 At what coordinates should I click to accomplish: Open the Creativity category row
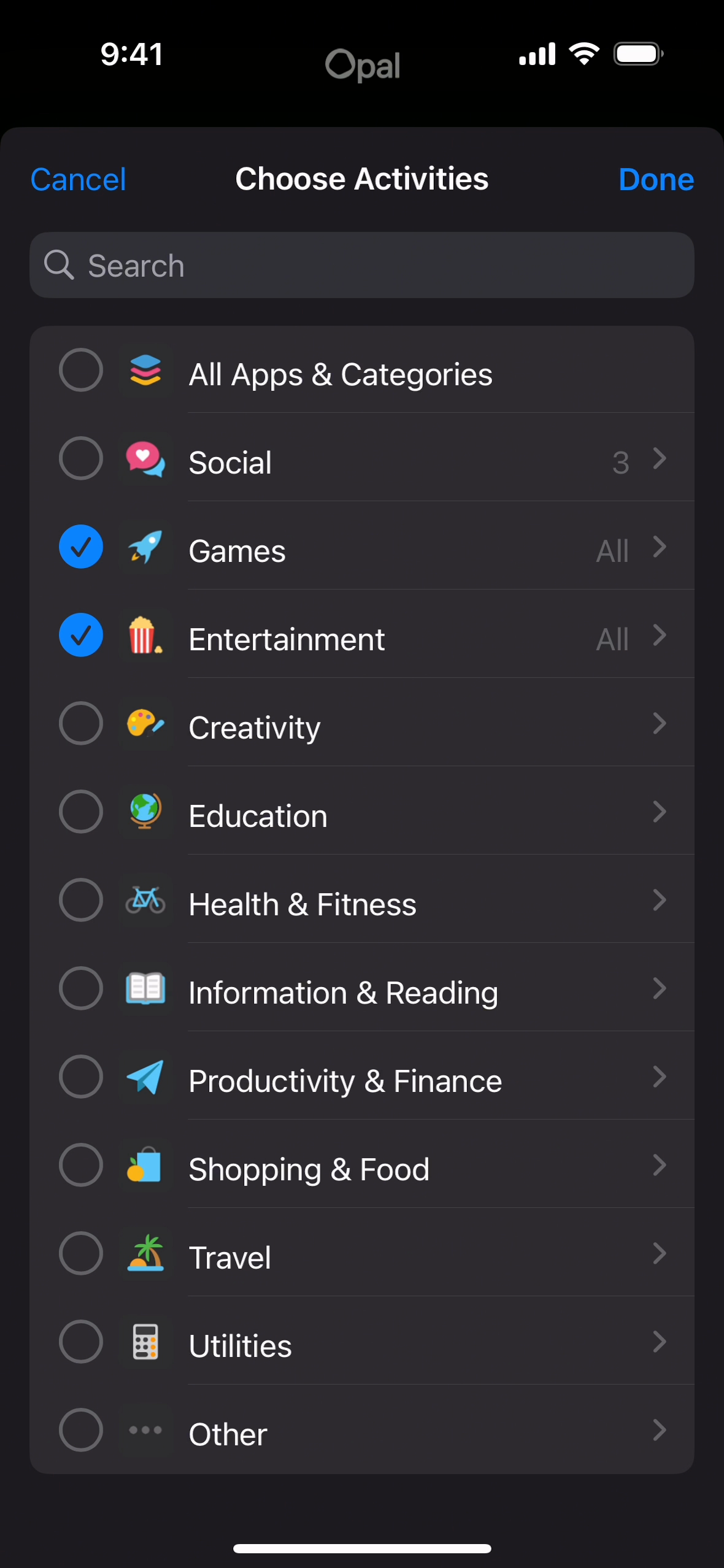click(x=362, y=723)
